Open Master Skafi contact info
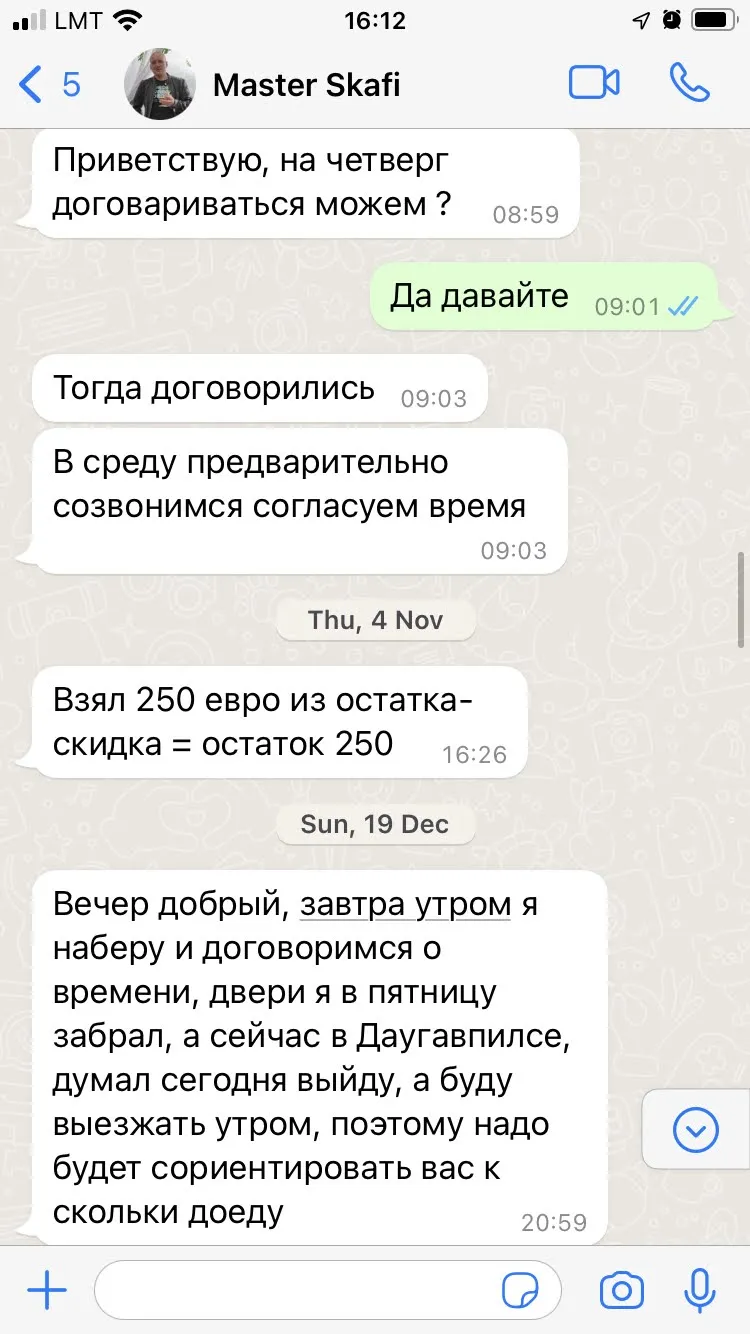750x1334 pixels. [306, 84]
